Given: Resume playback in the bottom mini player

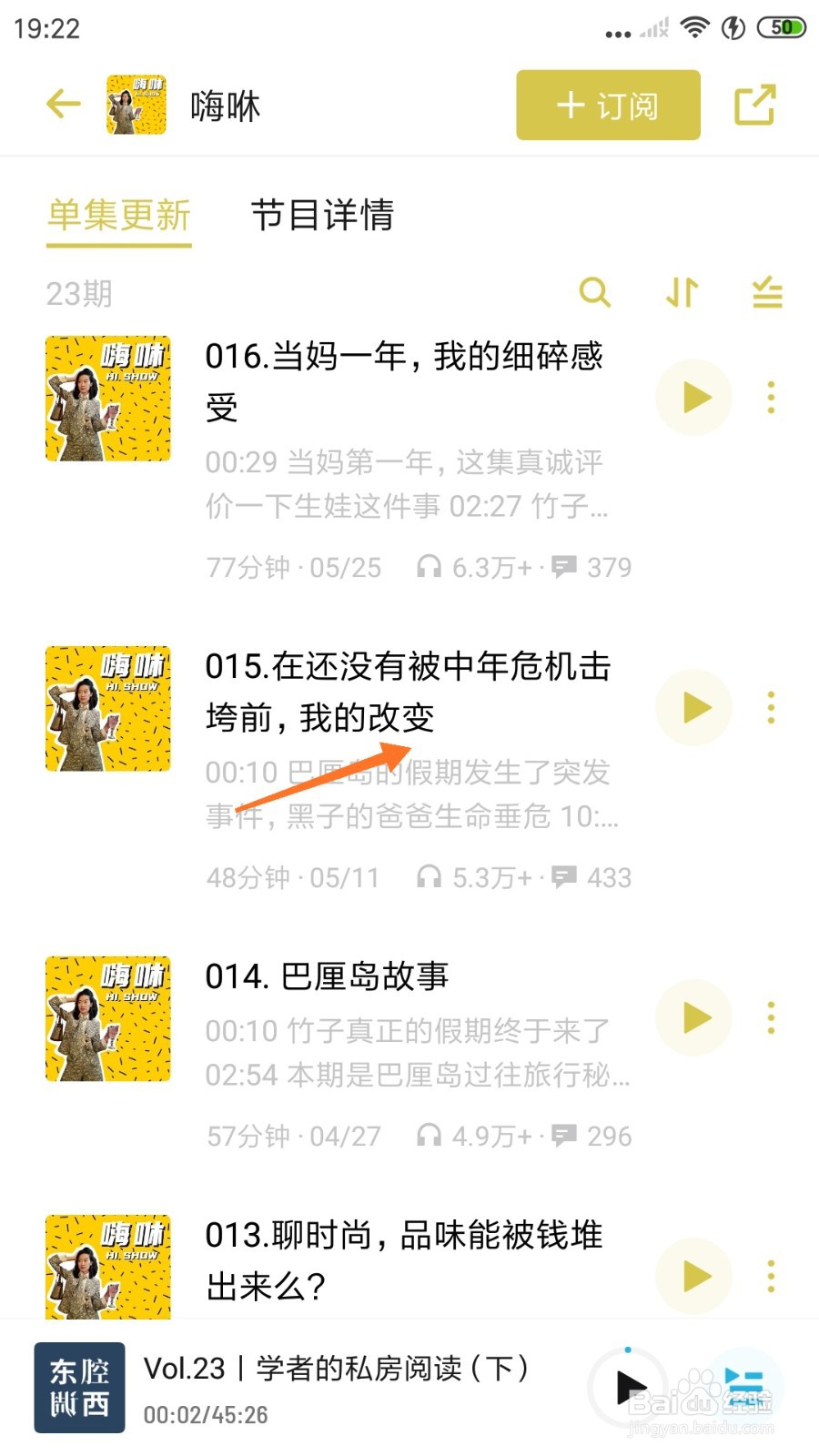Looking at the screenshot, I should pyautogui.click(x=630, y=1387).
